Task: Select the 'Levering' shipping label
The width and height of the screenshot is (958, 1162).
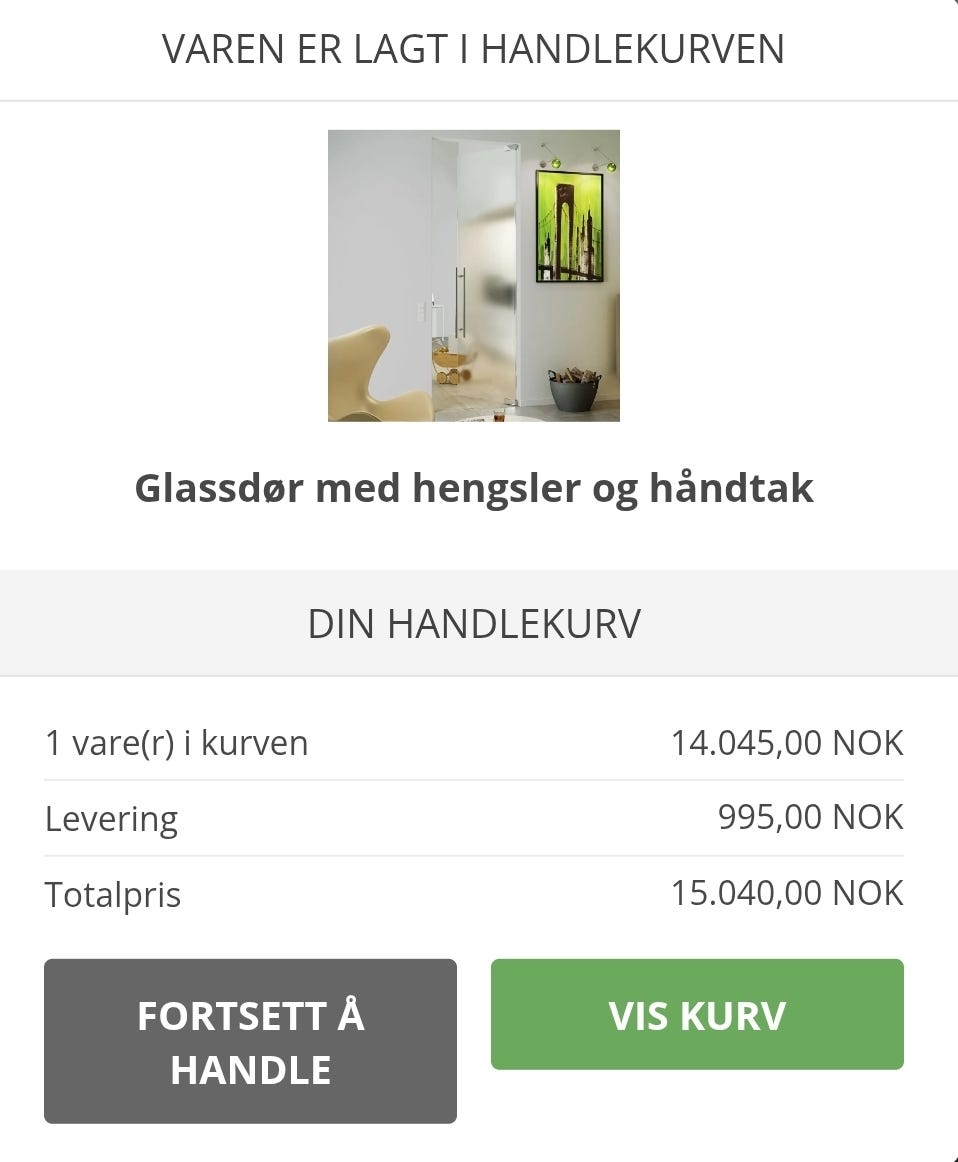Action: [x=111, y=818]
